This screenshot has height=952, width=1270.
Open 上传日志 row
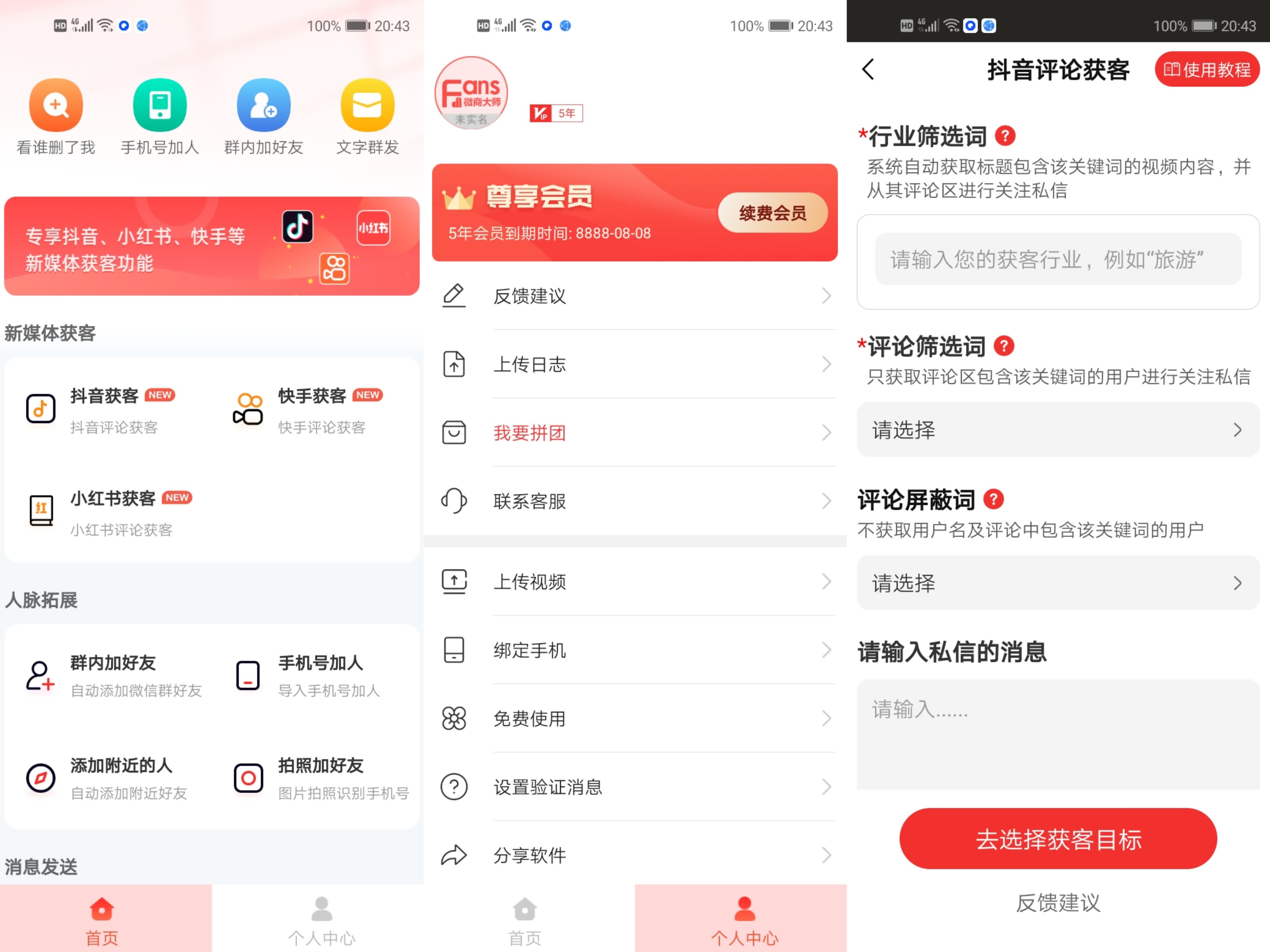coord(634,364)
